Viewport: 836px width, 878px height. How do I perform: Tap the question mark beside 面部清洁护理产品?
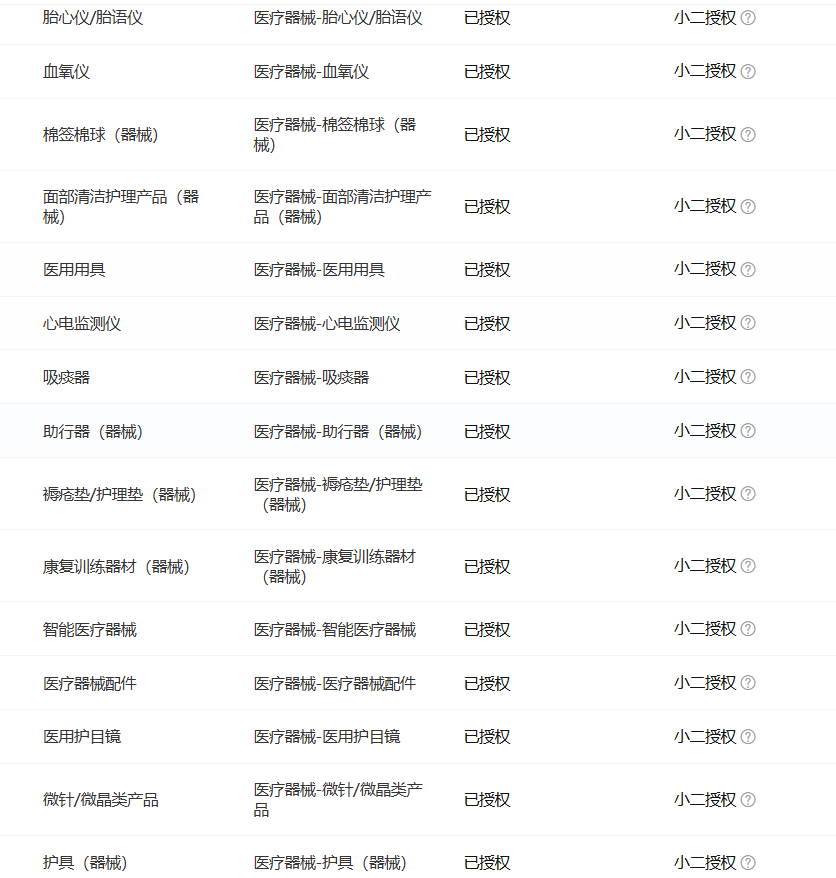tap(748, 207)
